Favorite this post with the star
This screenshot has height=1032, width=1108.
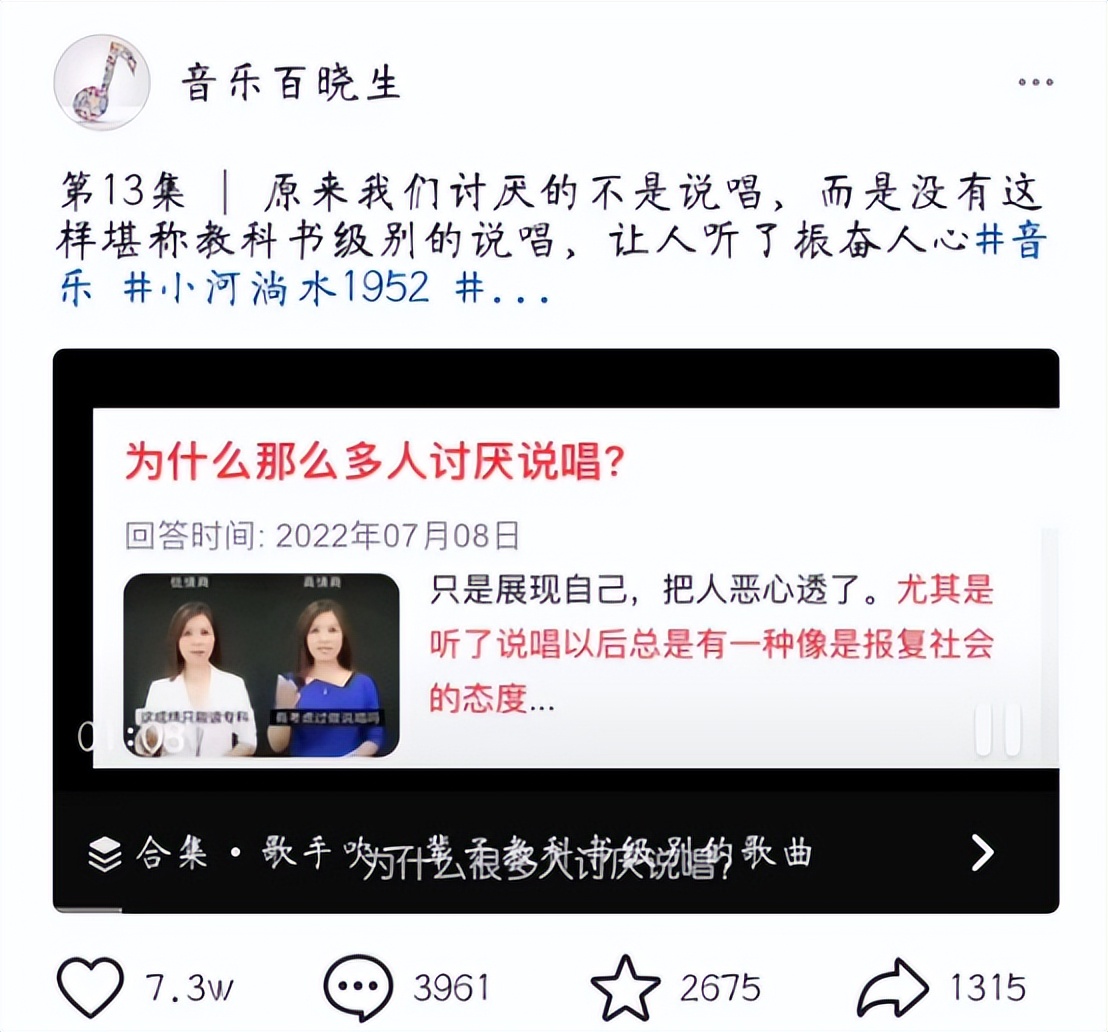(x=625, y=987)
